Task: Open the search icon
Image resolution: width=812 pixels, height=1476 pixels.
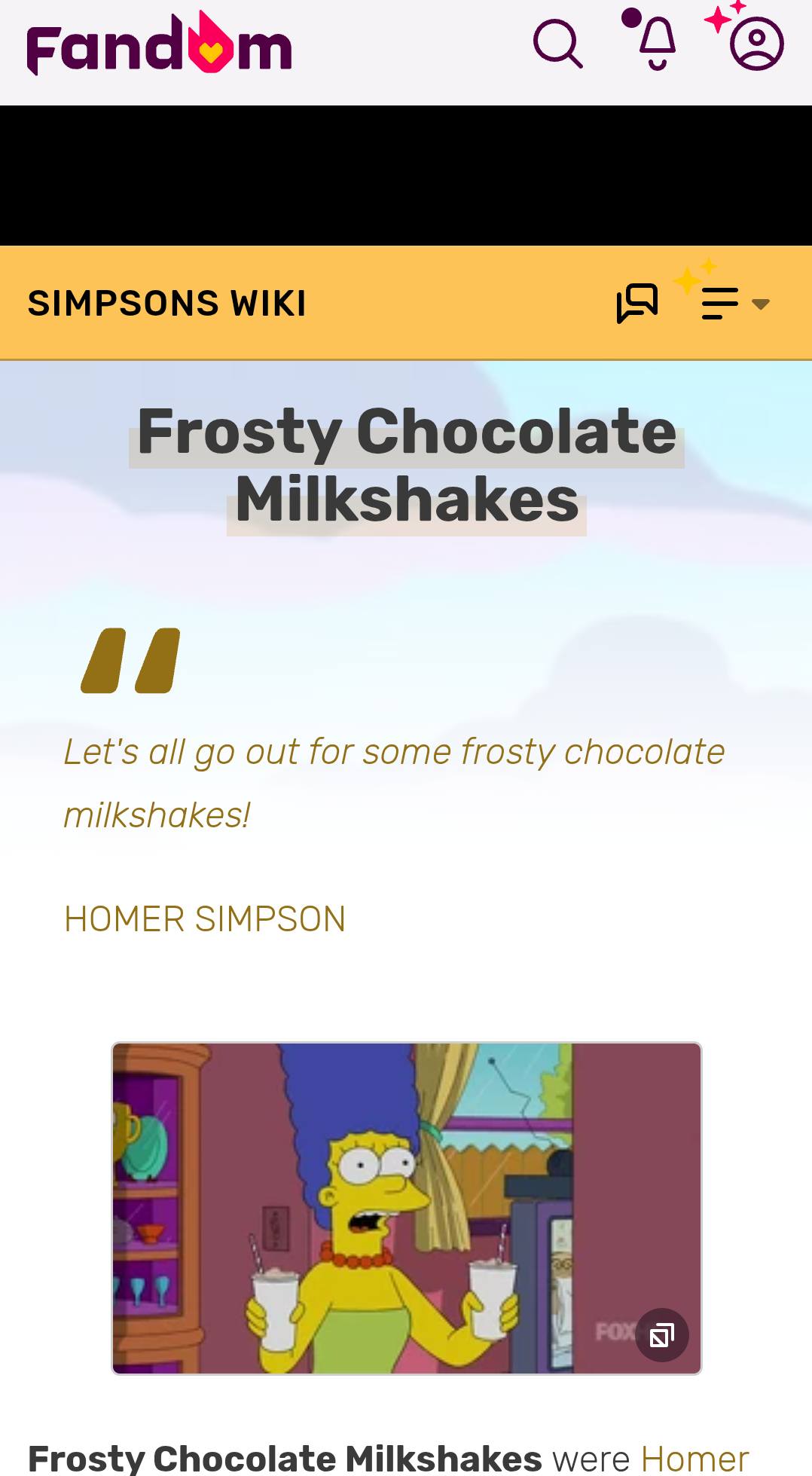Action: (x=557, y=44)
